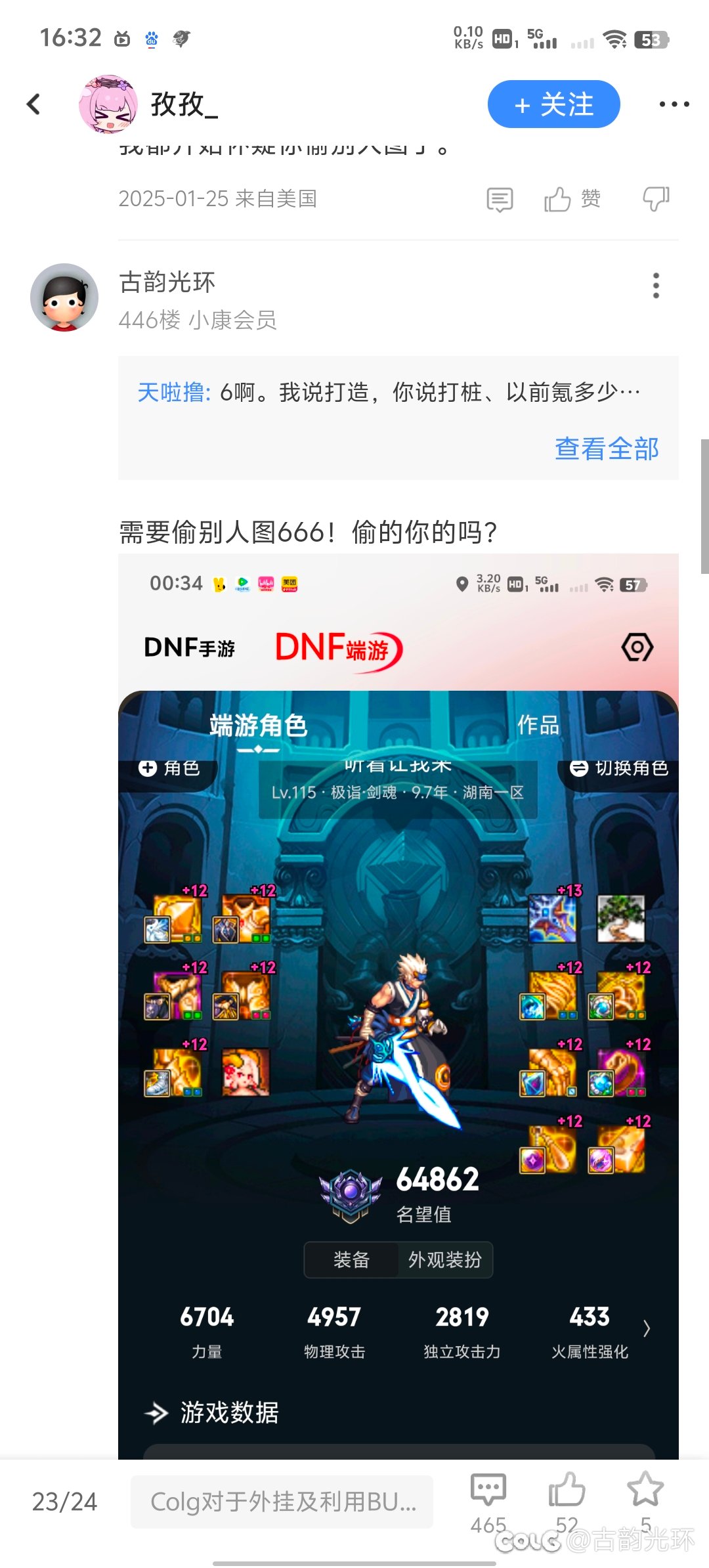View the DNF screenshot image in the post

pyautogui.click(x=398, y=1006)
